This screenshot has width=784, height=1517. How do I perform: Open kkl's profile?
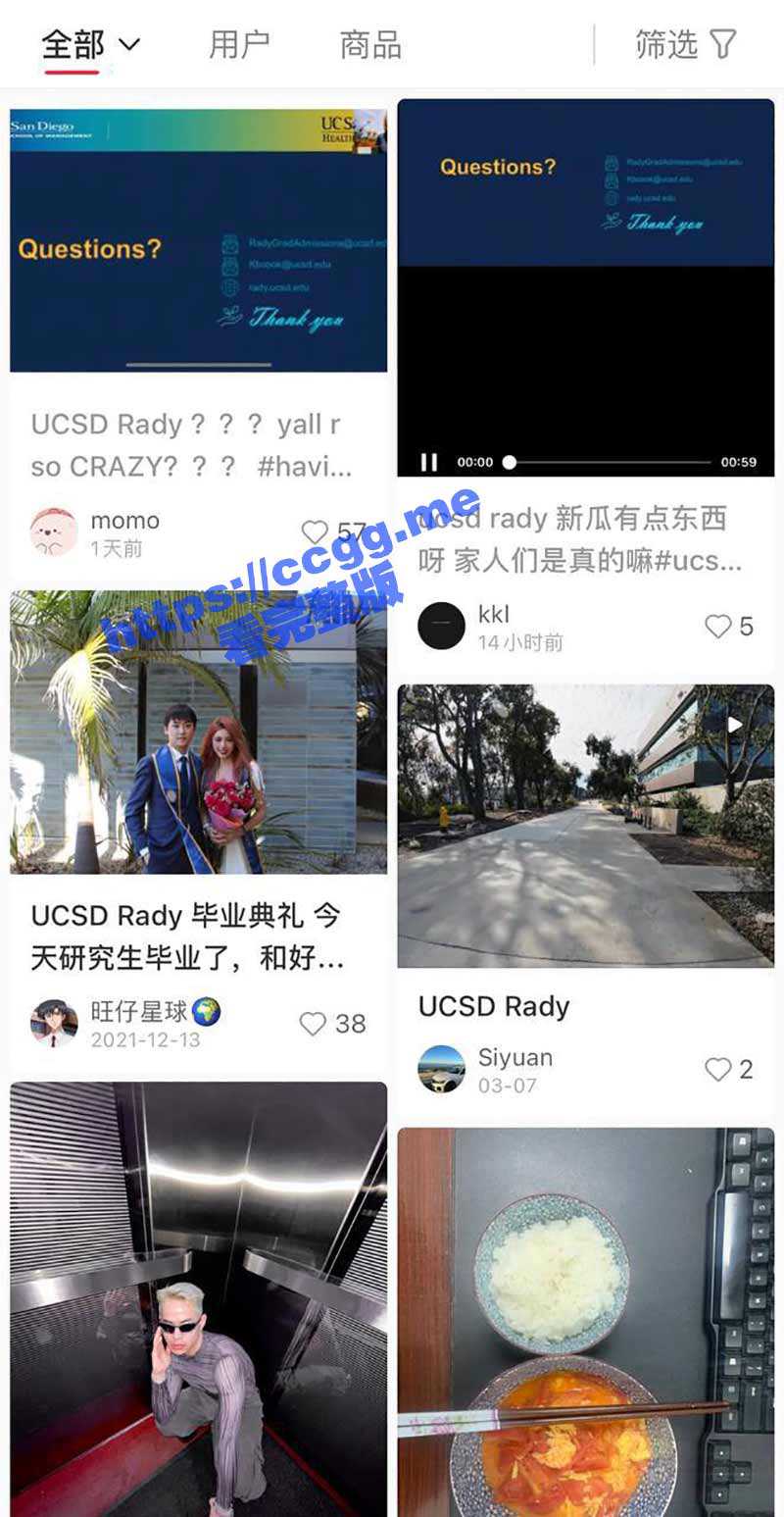(x=441, y=627)
